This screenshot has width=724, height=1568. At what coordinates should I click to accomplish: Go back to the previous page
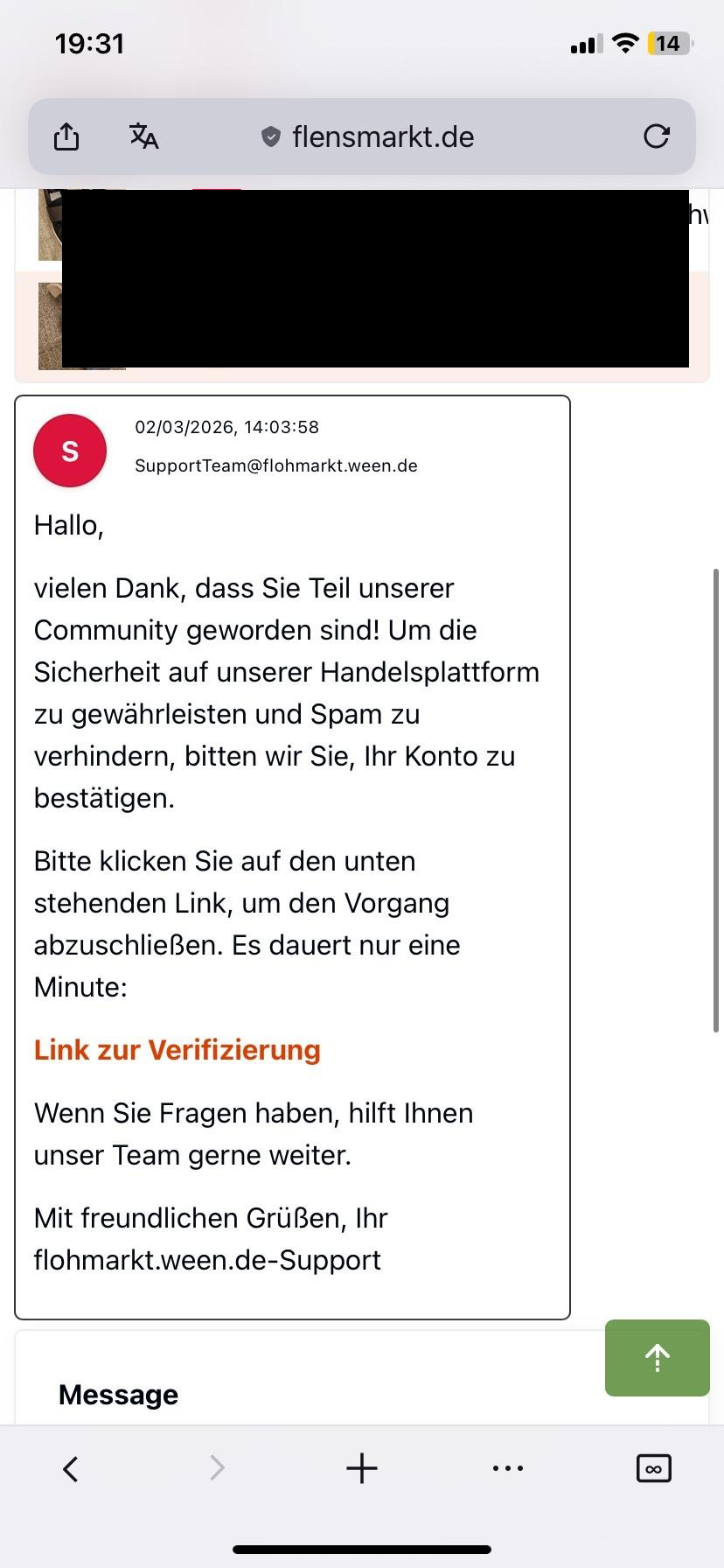click(71, 1468)
